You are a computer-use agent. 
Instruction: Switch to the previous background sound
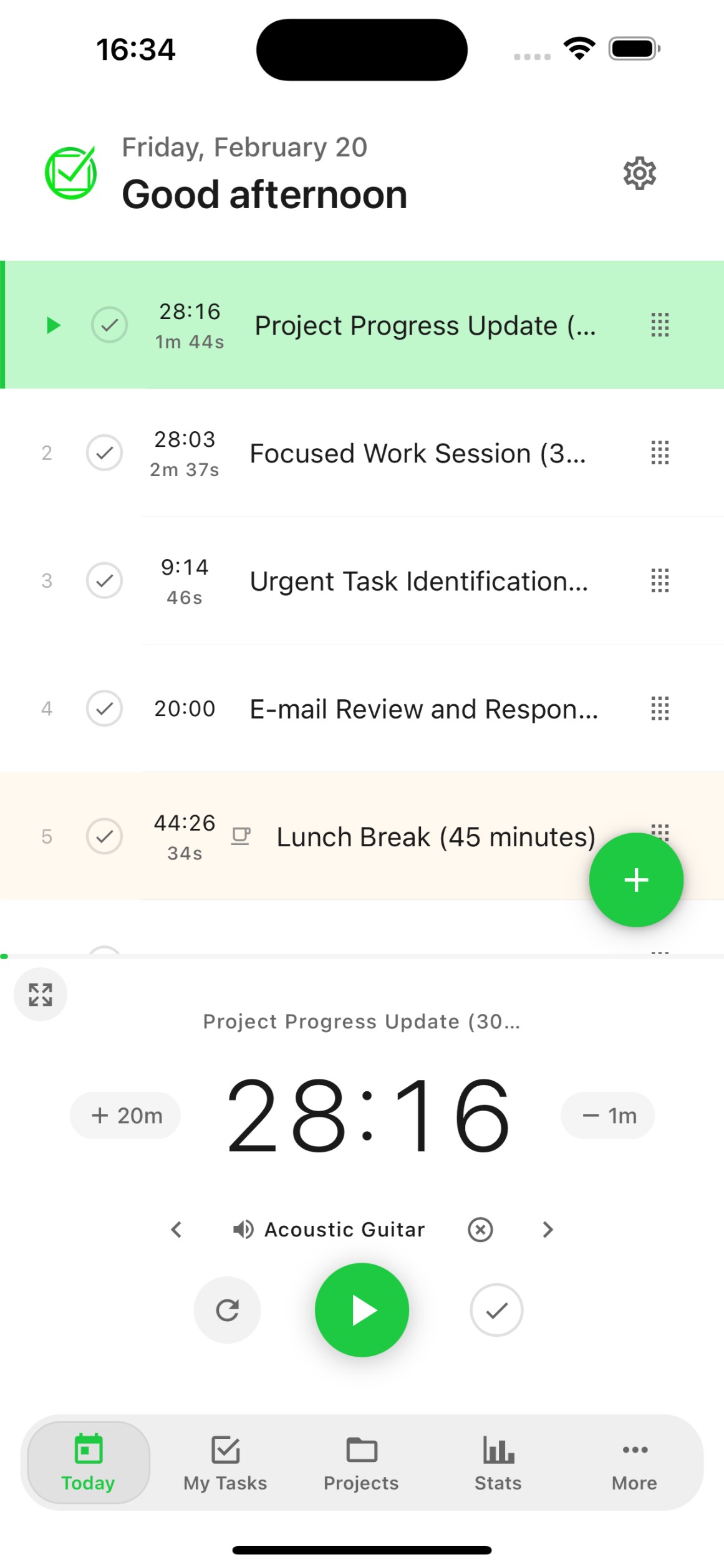(x=176, y=1229)
